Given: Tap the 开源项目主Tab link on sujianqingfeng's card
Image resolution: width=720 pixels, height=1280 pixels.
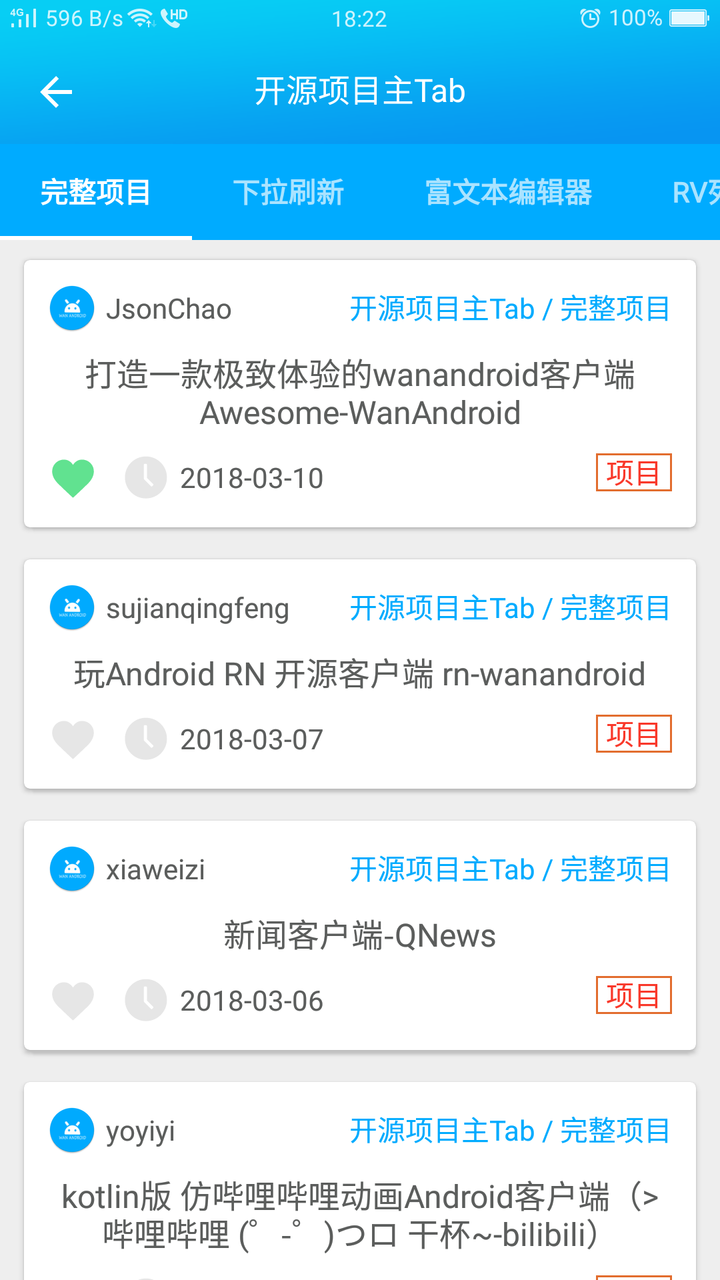Looking at the screenshot, I should 440,607.
